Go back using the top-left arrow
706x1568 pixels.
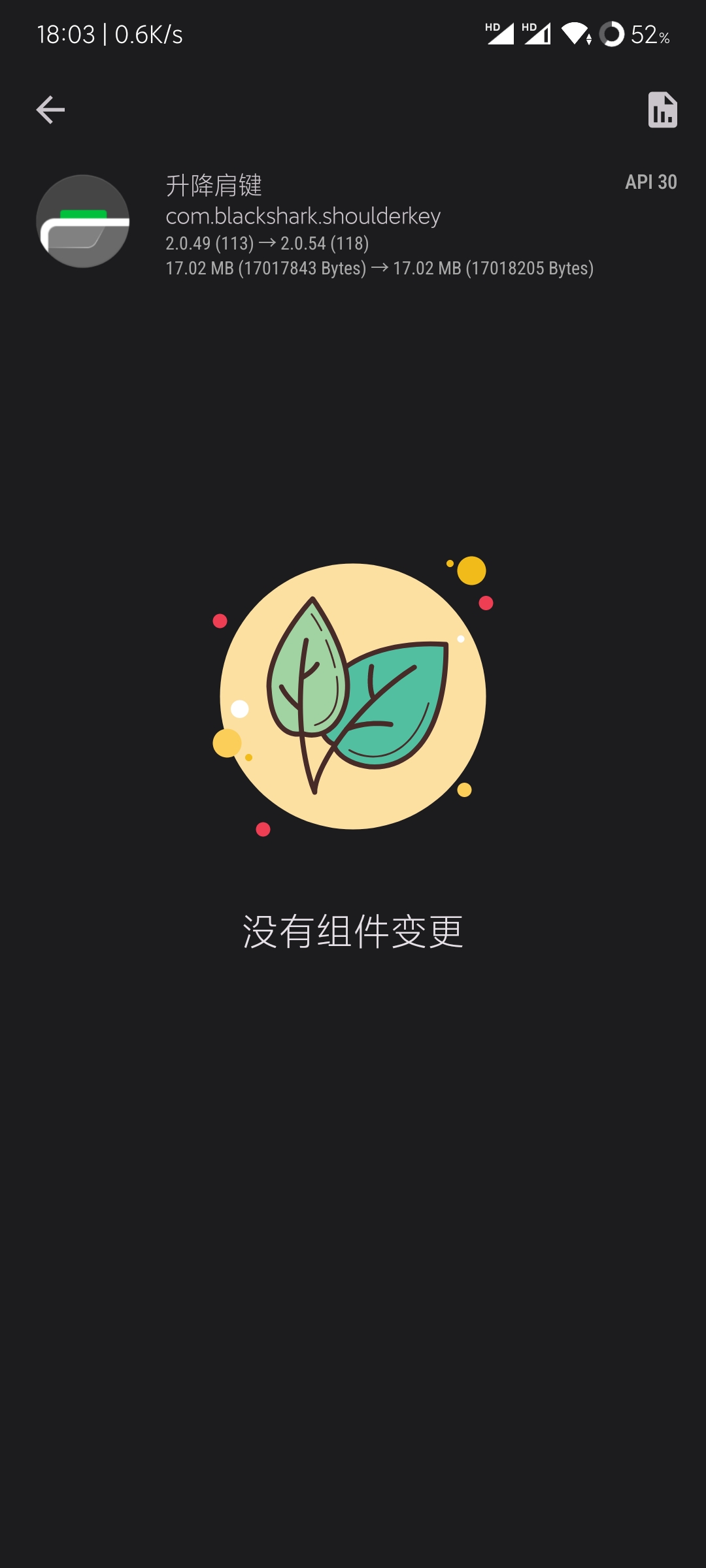[50, 110]
